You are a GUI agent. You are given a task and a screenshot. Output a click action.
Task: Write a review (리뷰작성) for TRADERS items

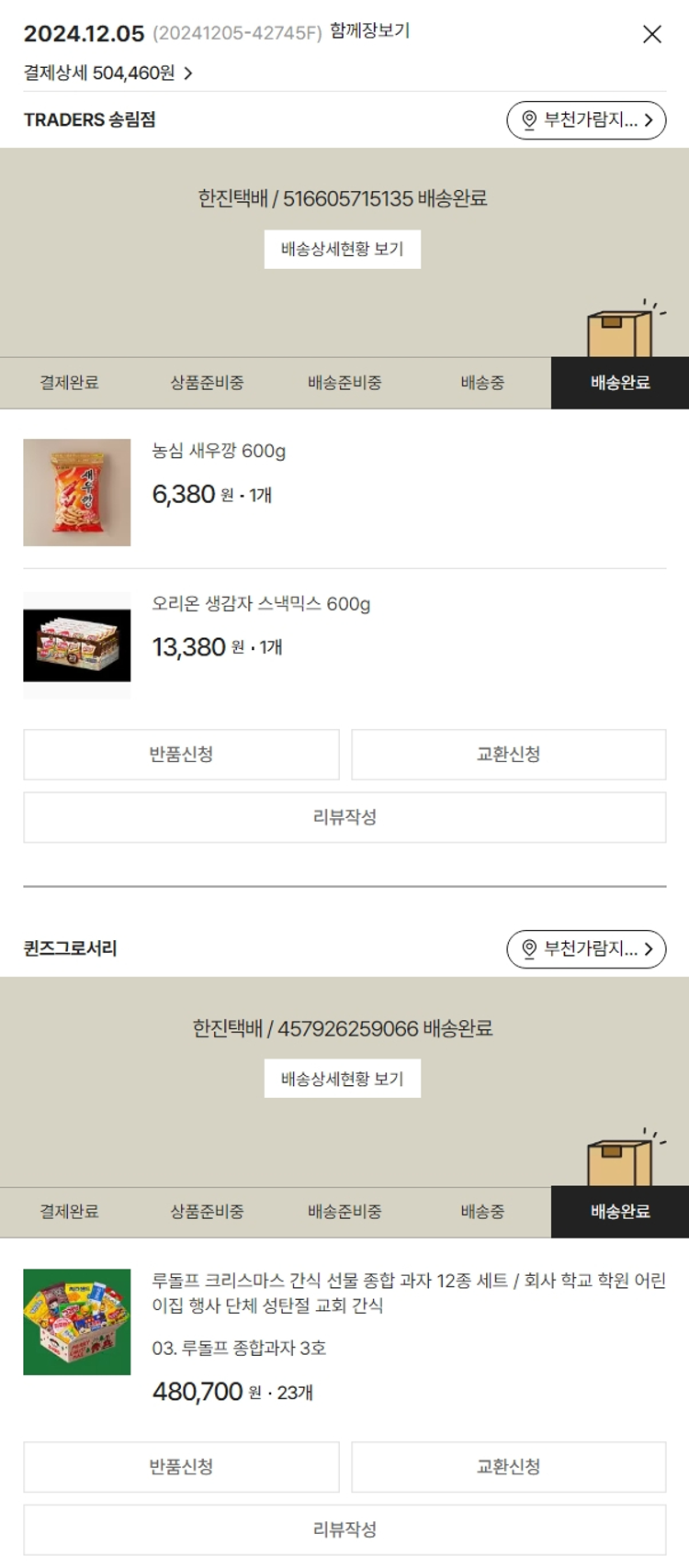point(344,817)
